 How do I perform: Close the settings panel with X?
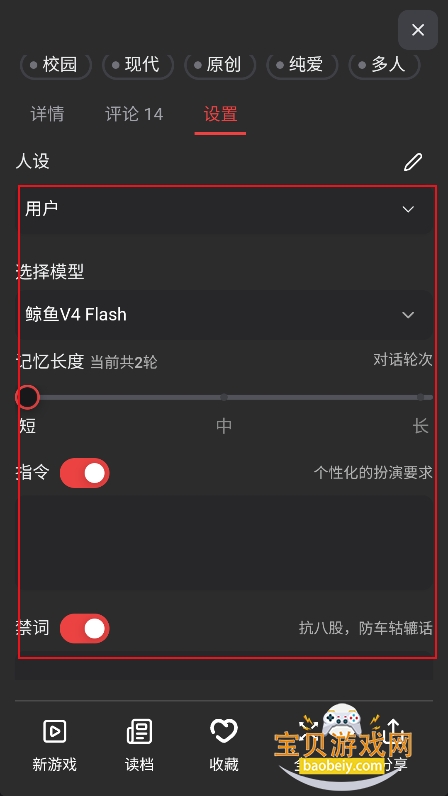418,30
